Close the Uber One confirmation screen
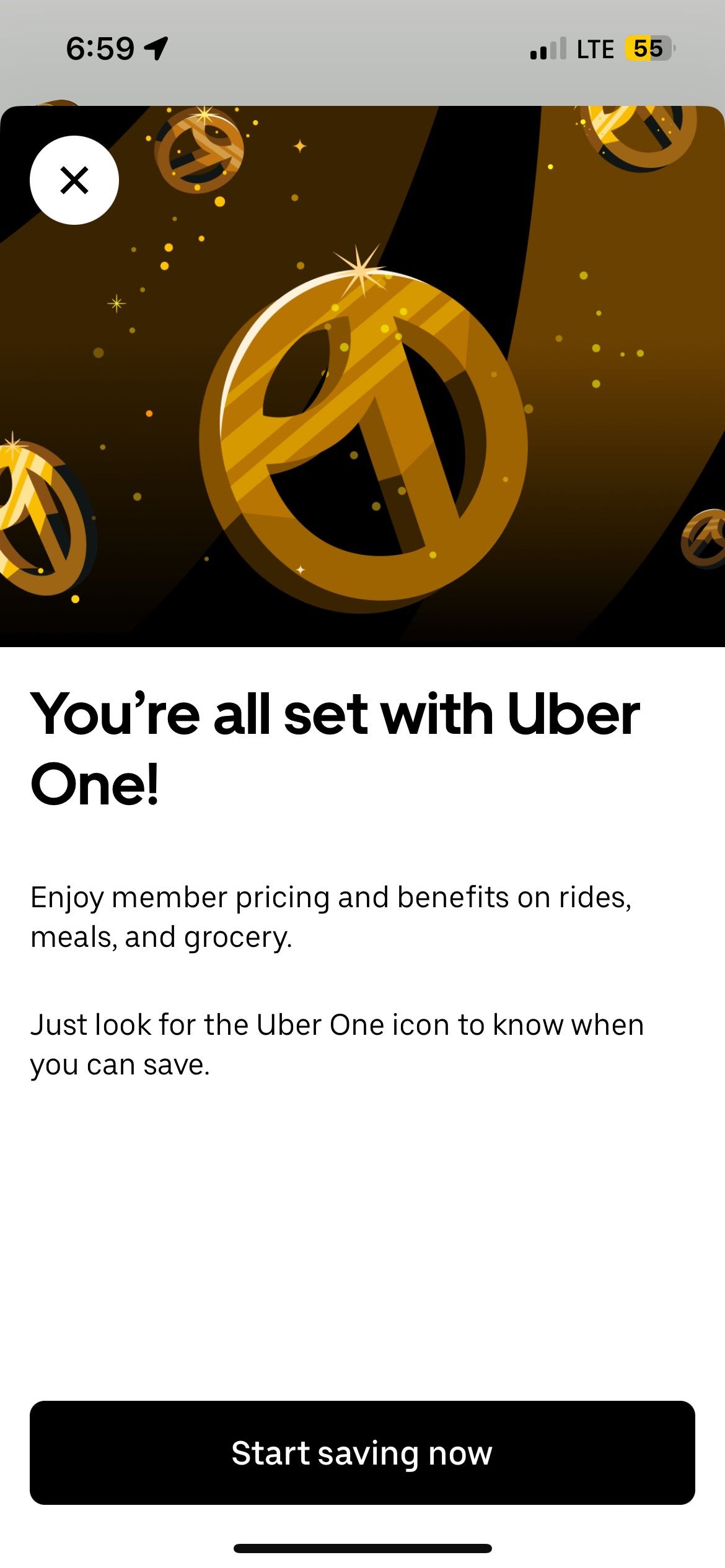The width and height of the screenshot is (725, 1568). pos(74,180)
